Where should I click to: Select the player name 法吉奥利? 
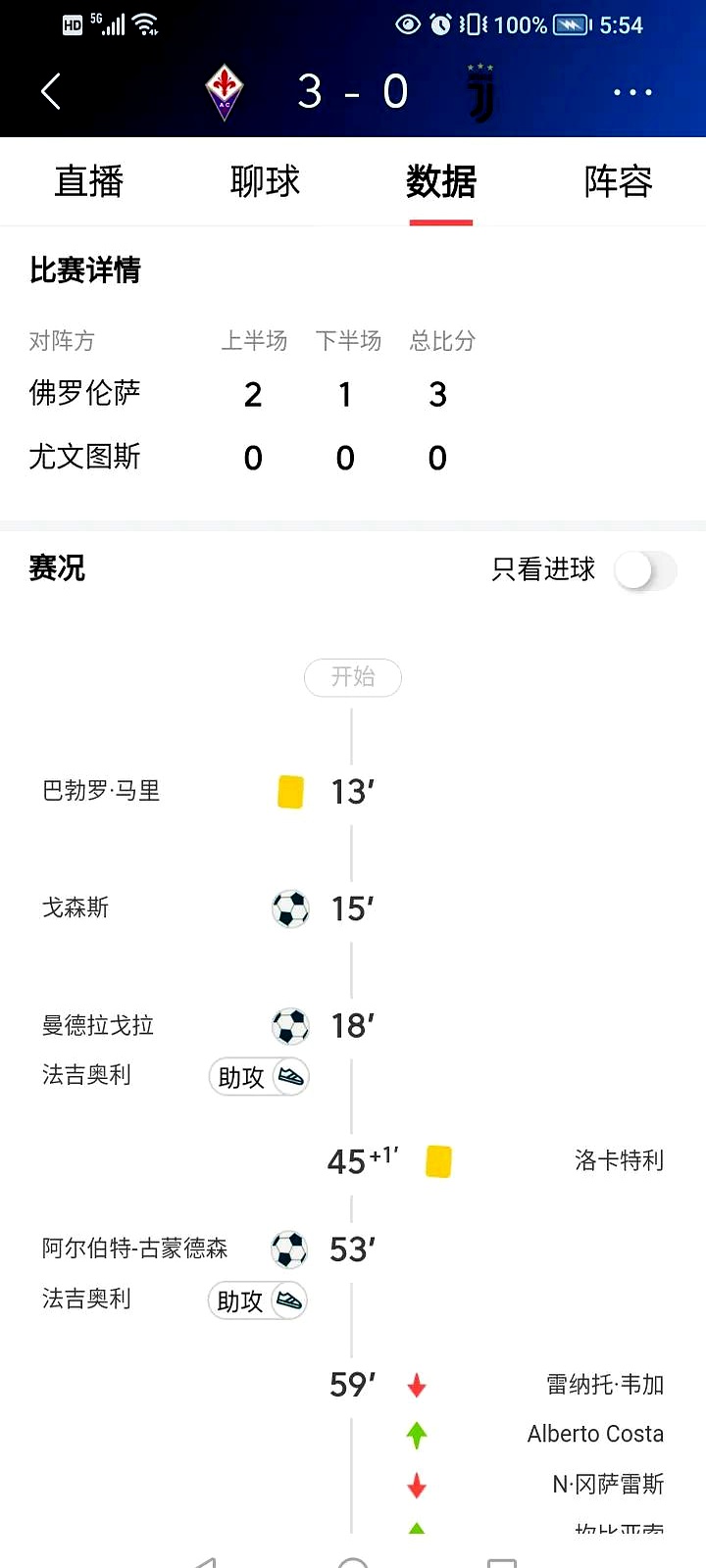(86, 1075)
